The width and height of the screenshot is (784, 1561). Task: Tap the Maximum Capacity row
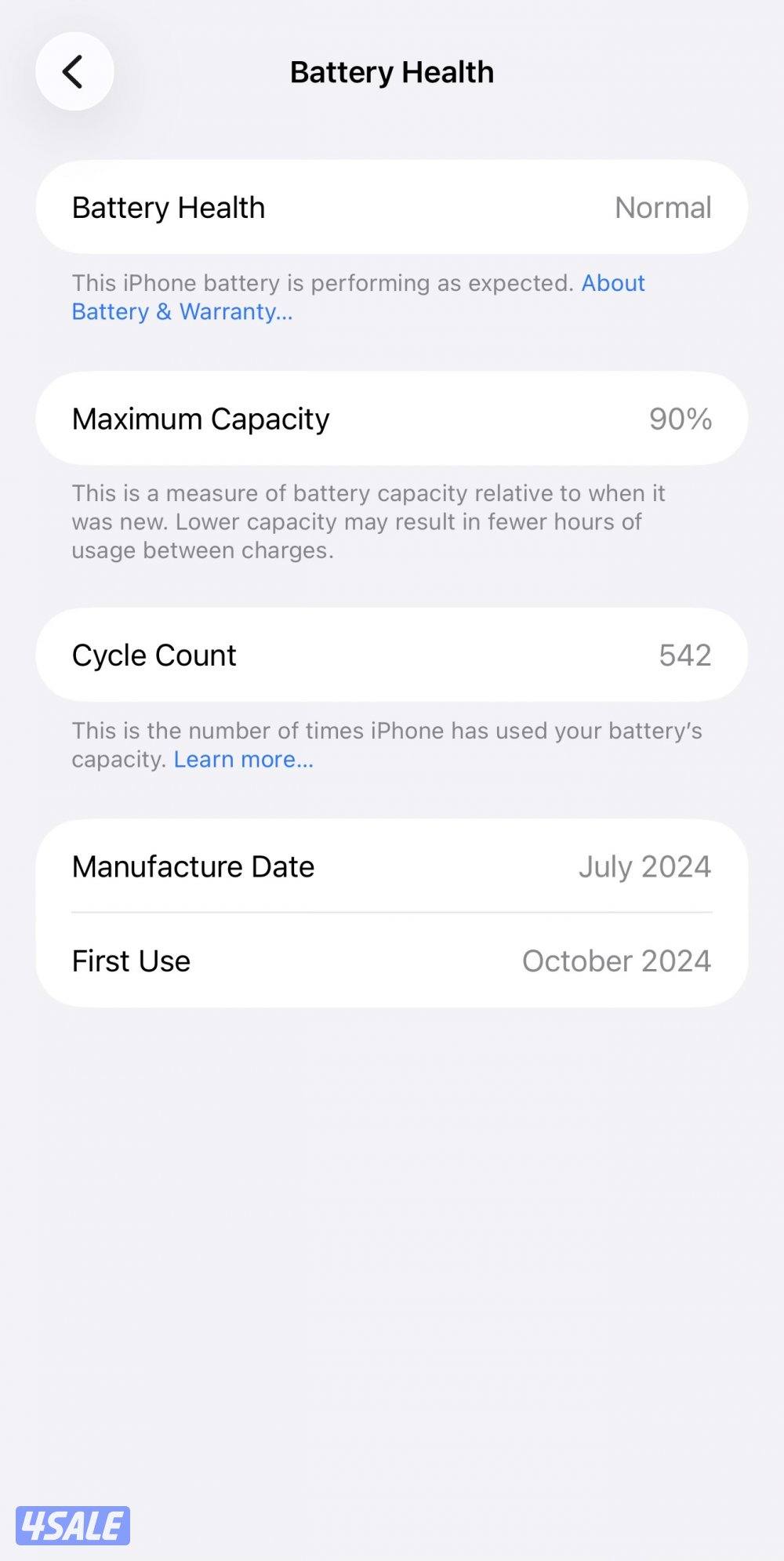coord(392,418)
